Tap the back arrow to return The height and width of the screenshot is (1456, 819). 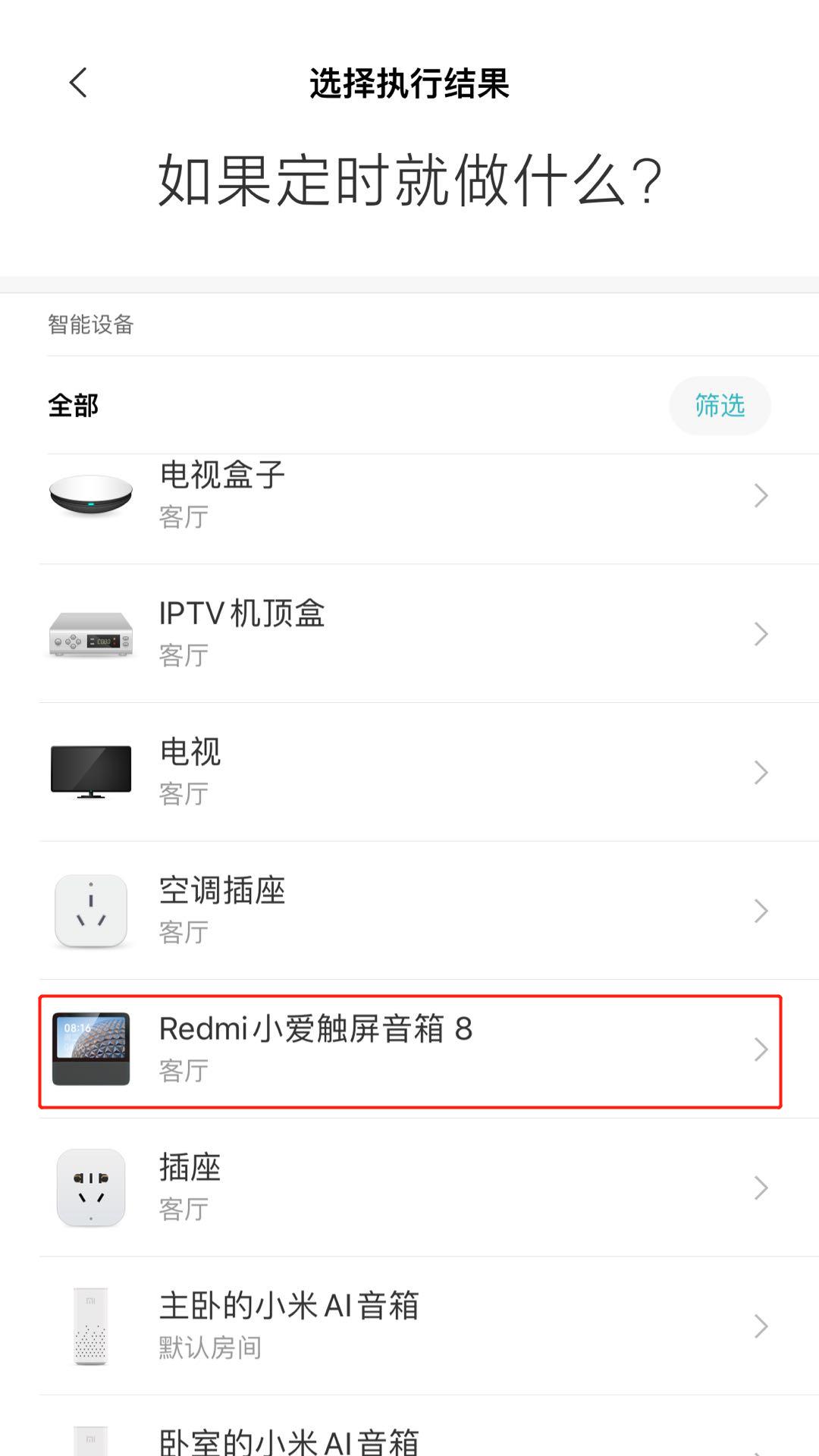point(77,85)
